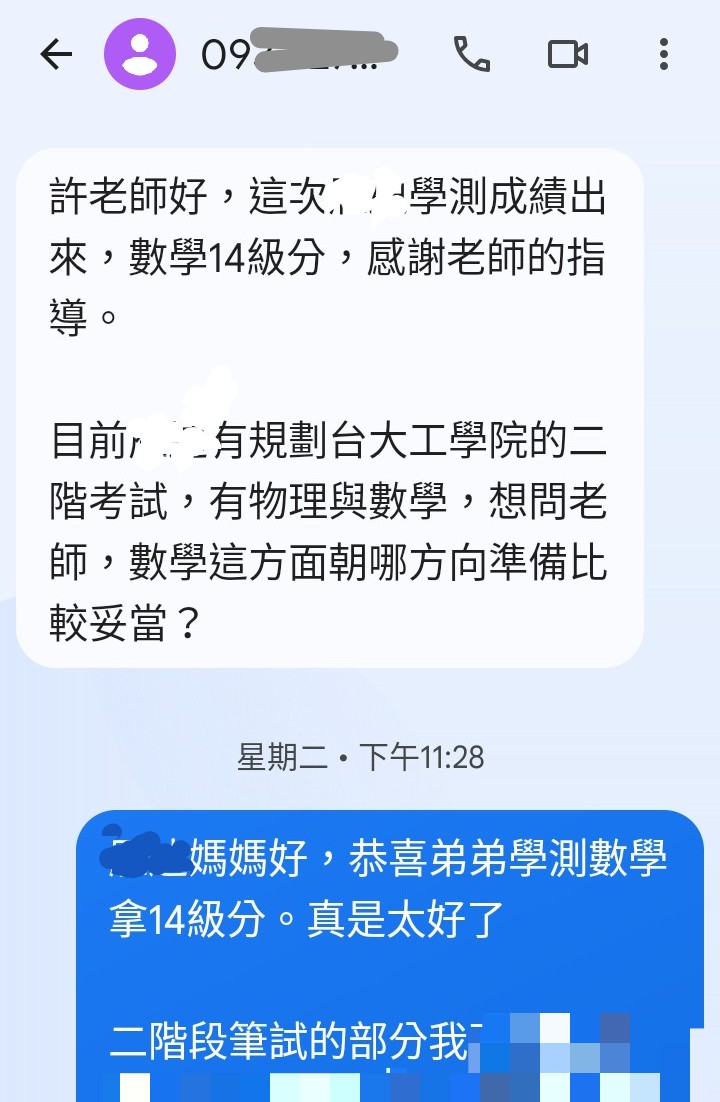Start a voice call with this contact
The height and width of the screenshot is (1102, 720).
pos(472,54)
